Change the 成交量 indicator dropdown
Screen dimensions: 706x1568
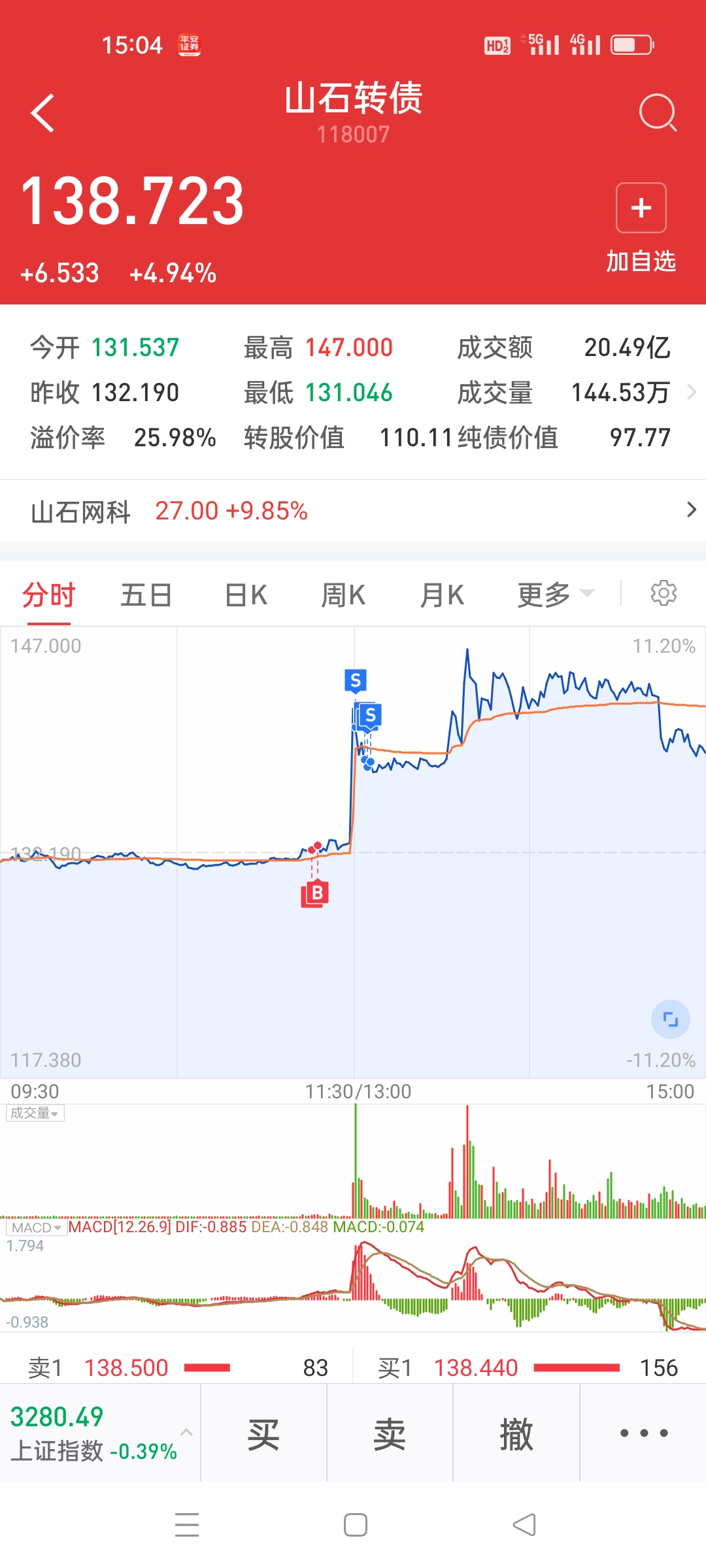click(x=35, y=1113)
